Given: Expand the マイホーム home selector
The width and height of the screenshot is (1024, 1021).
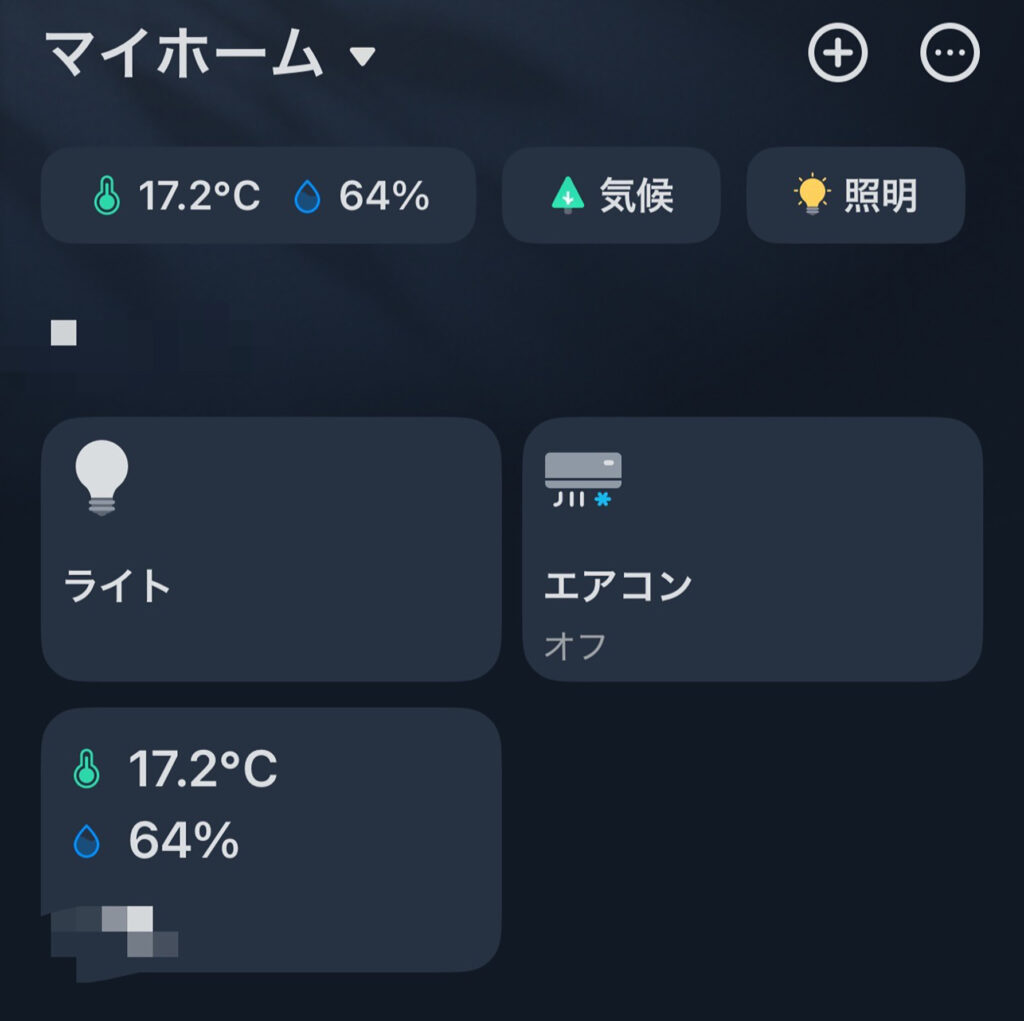Looking at the screenshot, I should click(x=210, y=55).
